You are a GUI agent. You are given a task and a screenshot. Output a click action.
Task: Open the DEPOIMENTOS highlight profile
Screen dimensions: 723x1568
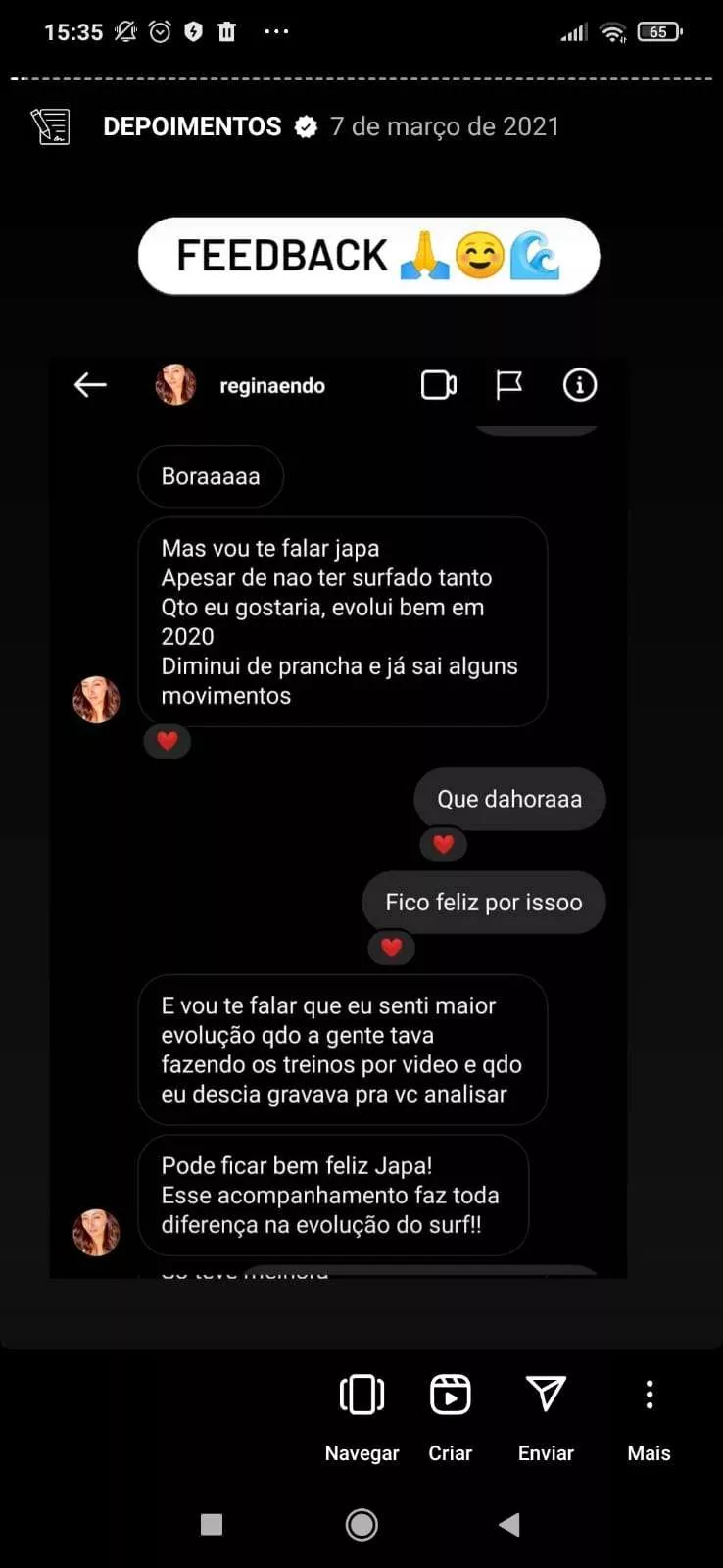[x=191, y=126]
